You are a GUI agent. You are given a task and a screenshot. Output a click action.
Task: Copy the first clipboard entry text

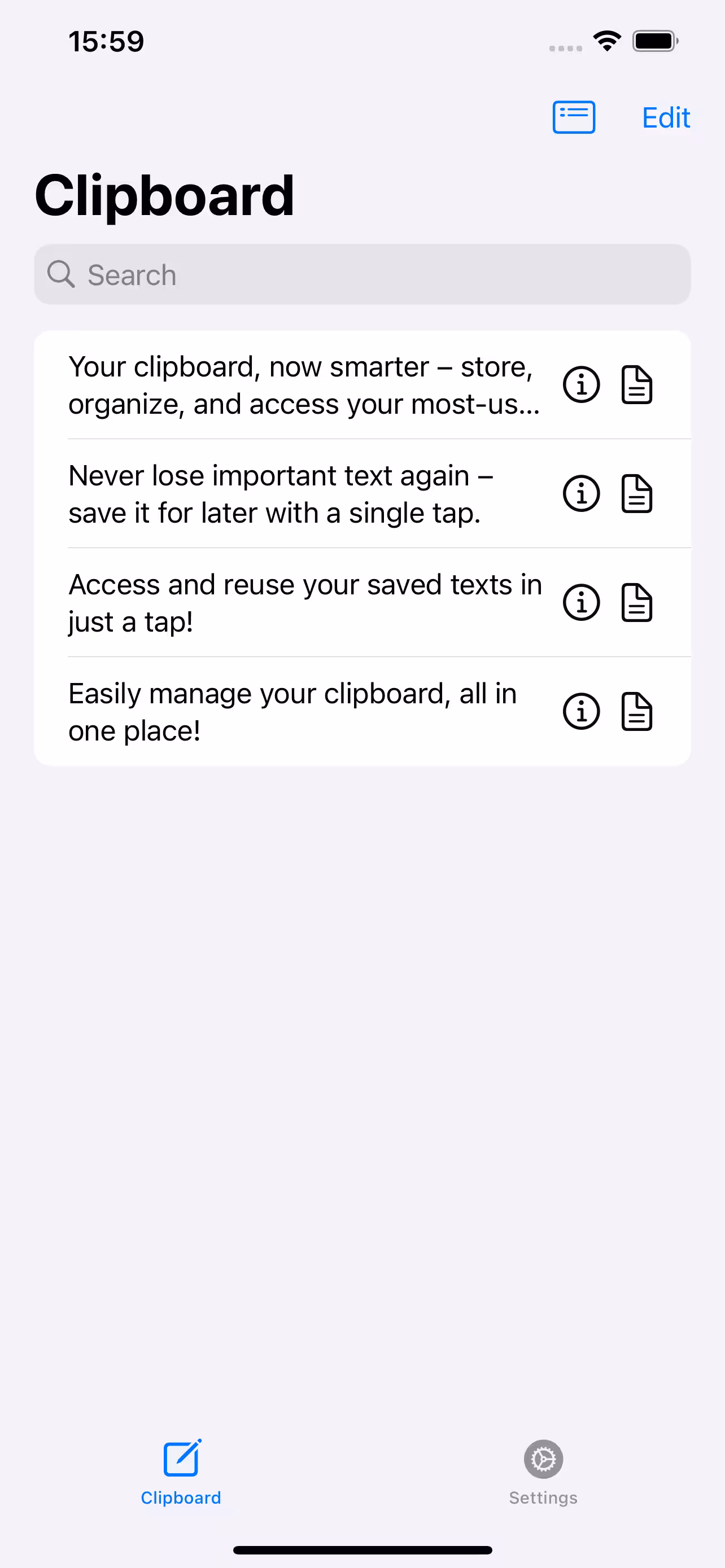[x=636, y=384]
